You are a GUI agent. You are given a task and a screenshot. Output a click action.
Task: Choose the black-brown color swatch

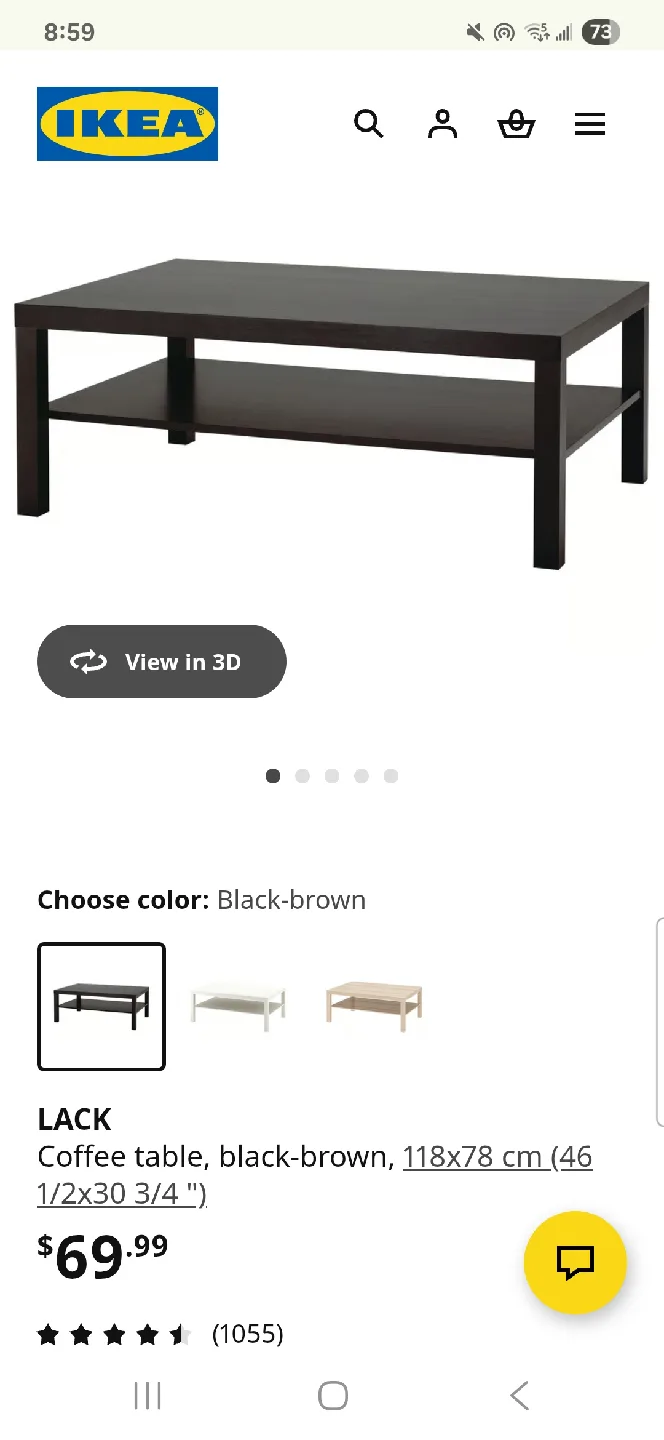[x=102, y=1006]
